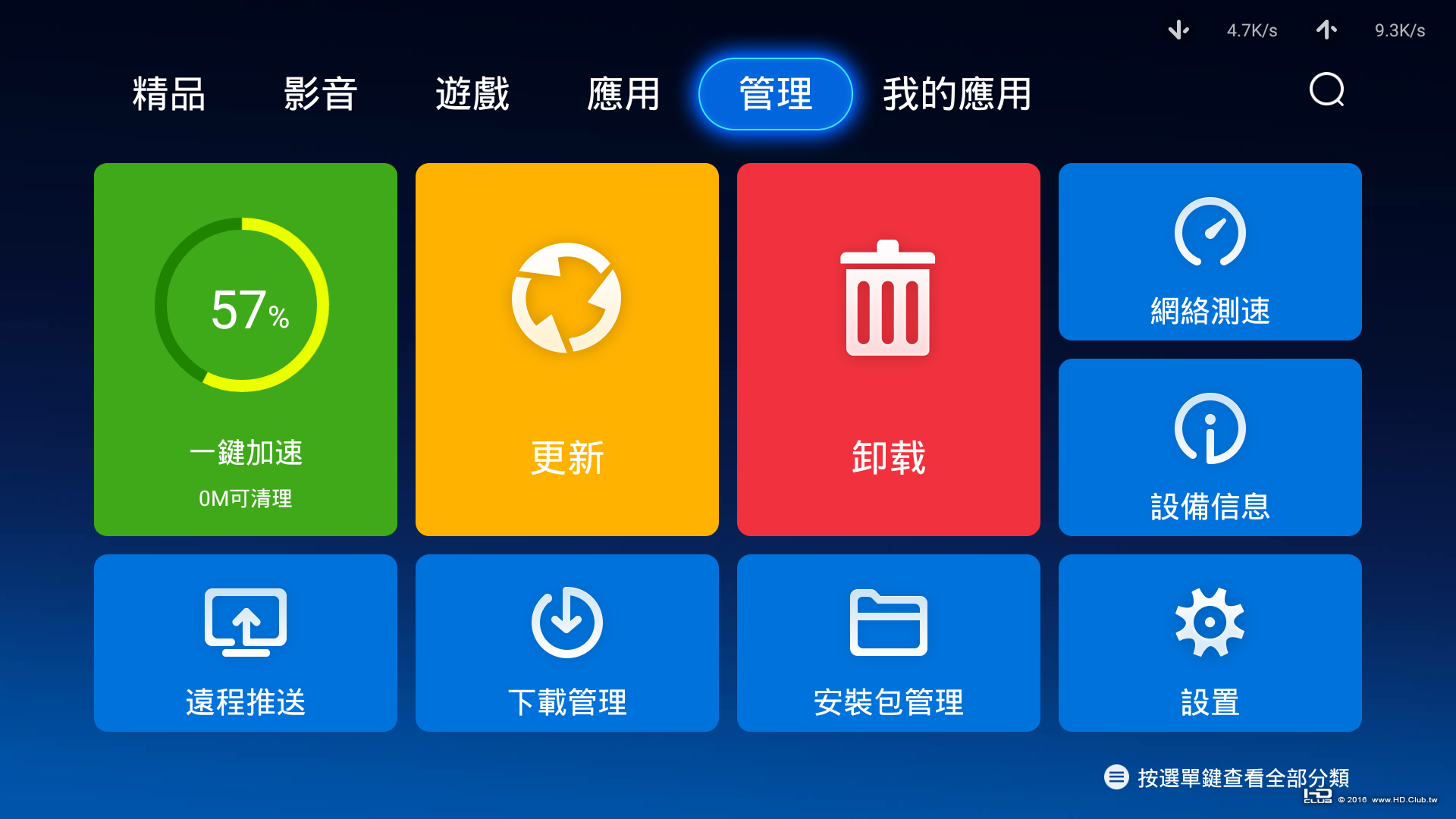The width and height of the screenshot is (1456, 819).
Task: Open 下載管理 download manager
Action: (x=567, y=643)
